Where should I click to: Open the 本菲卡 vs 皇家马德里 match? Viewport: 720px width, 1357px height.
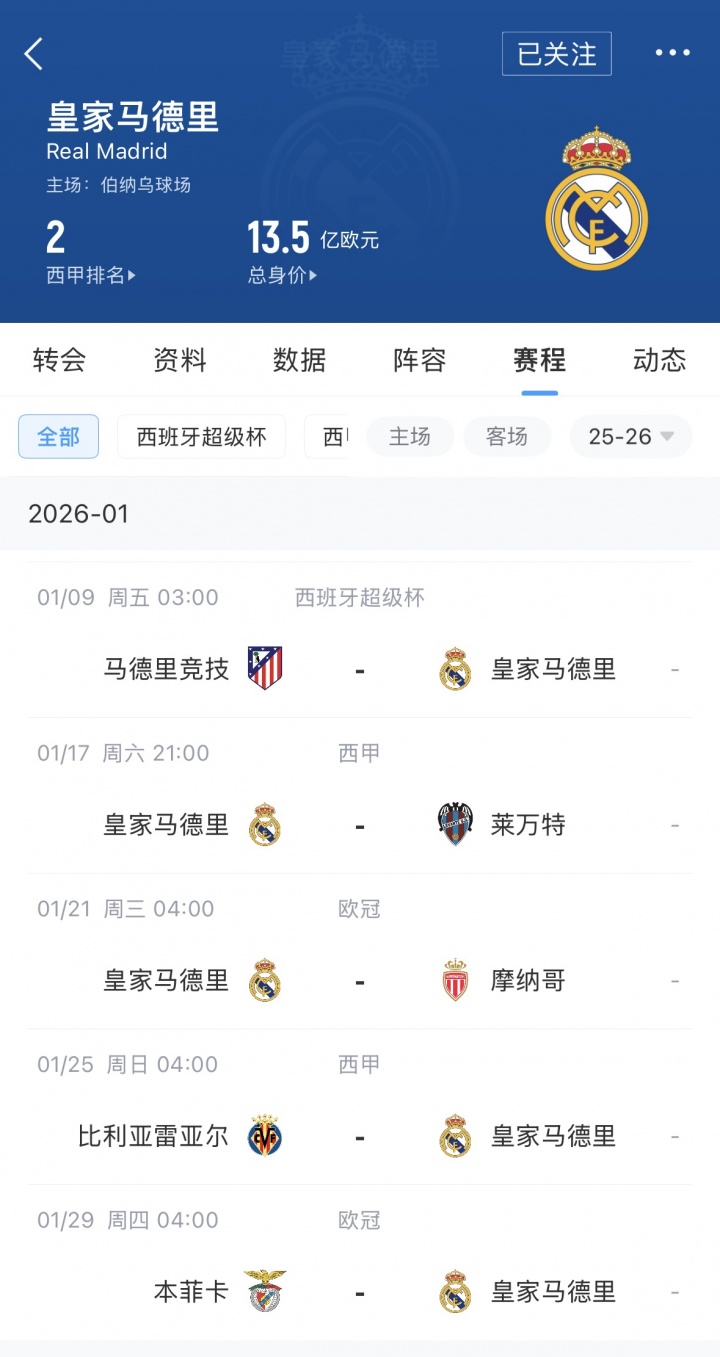[360, 1292]
